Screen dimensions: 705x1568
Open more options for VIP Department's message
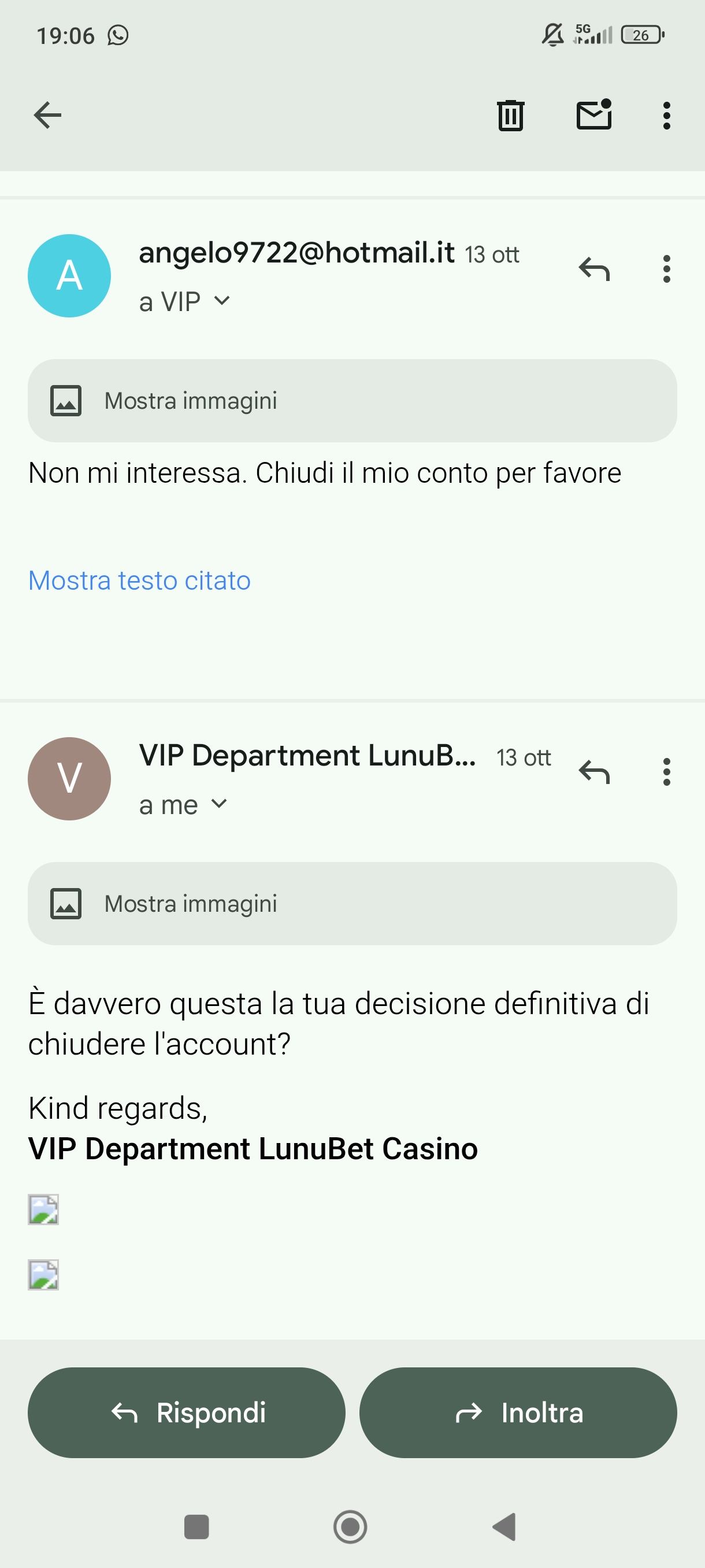667,772
